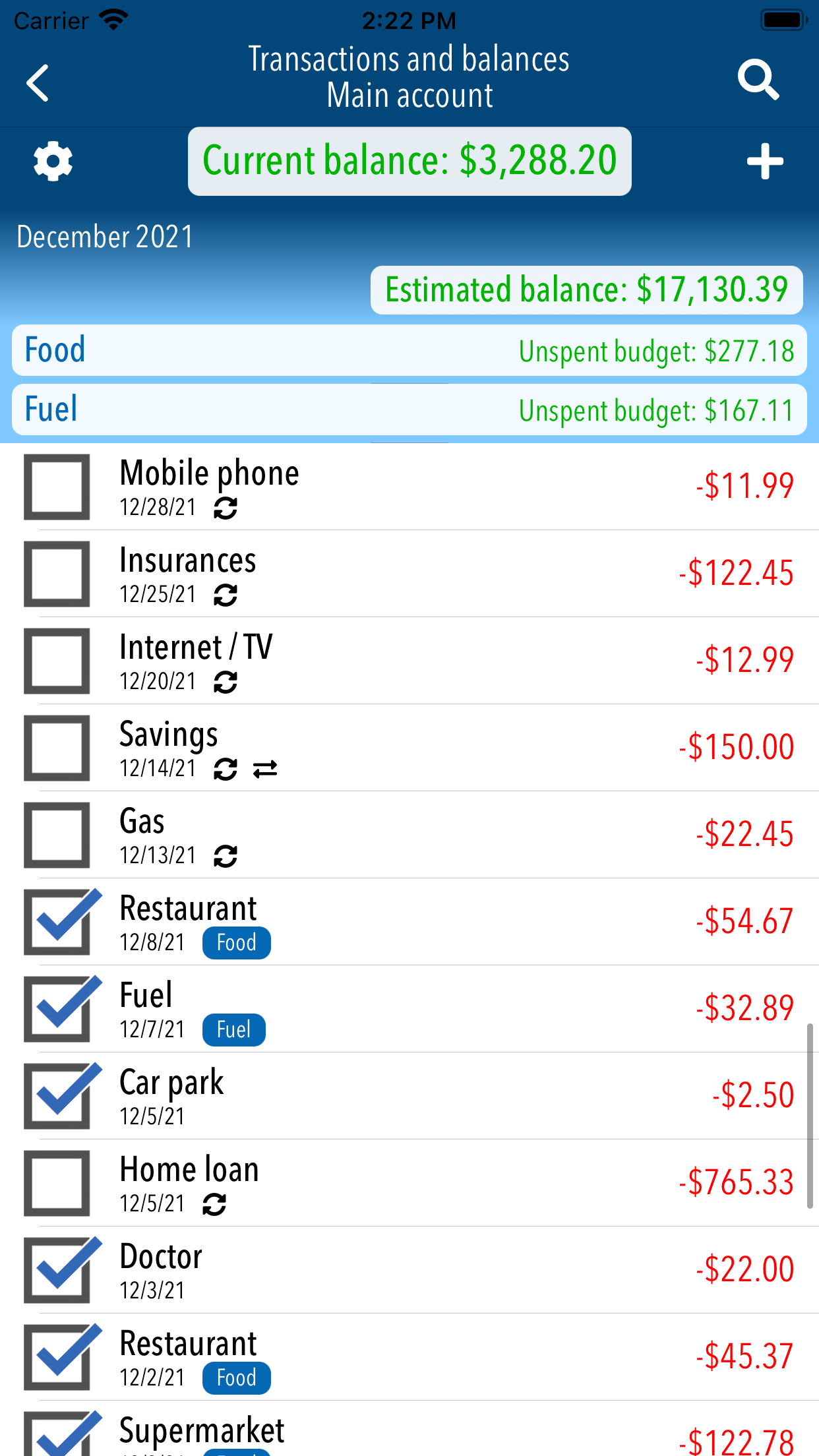This screenshot has width=819, height=1456.
Task: Add a new transaction with plus
Action: tap(765, 162)
